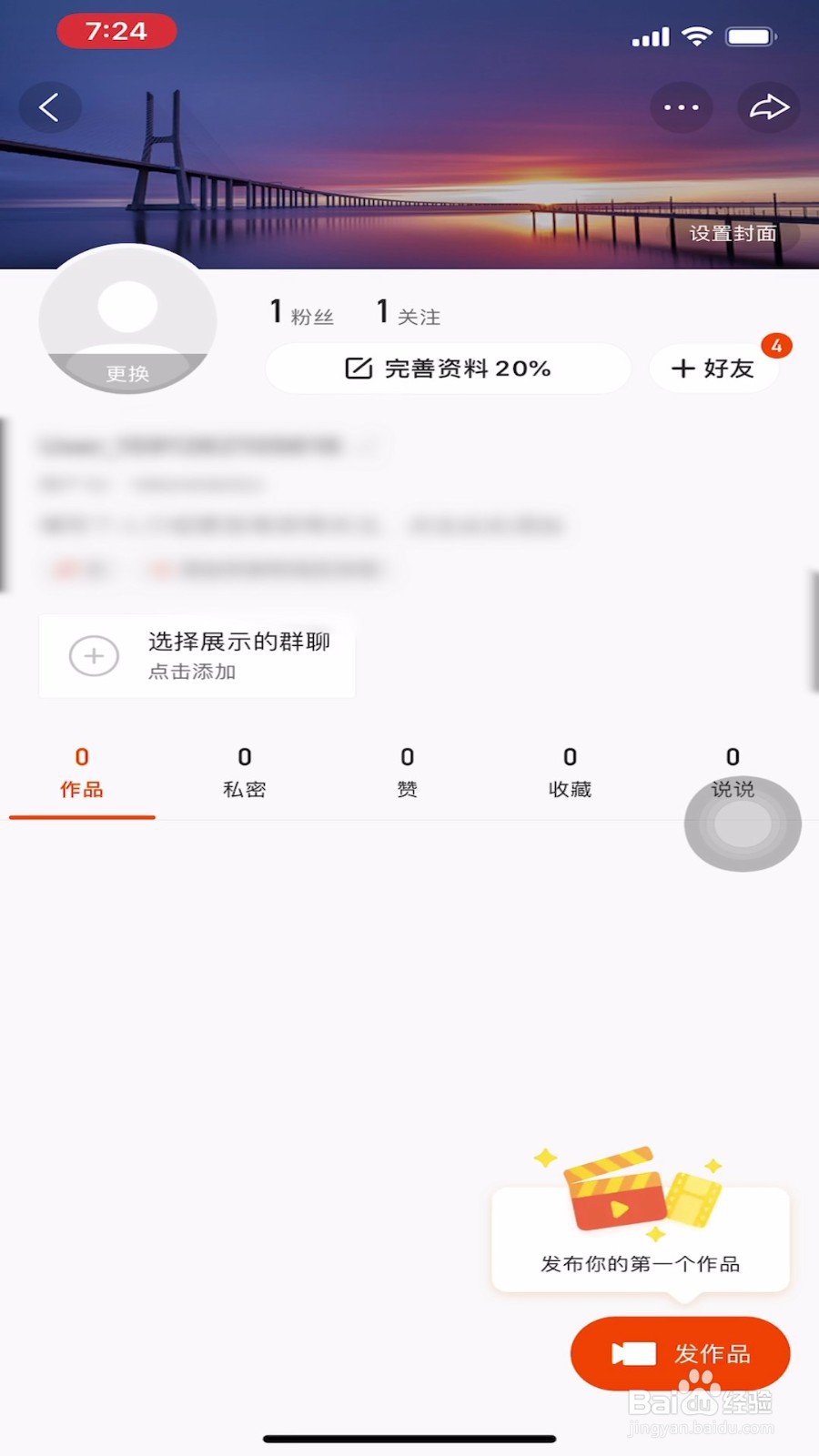
Task: Tap the share icon at top right
Action: (767, 106)
